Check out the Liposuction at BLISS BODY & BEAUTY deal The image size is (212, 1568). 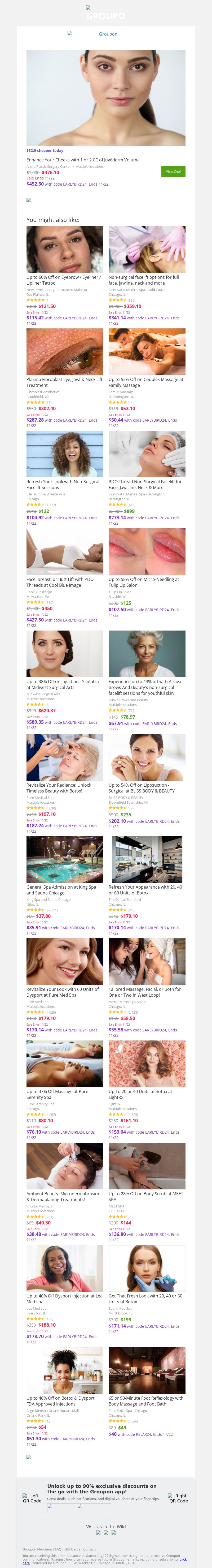tap(142, 788)
